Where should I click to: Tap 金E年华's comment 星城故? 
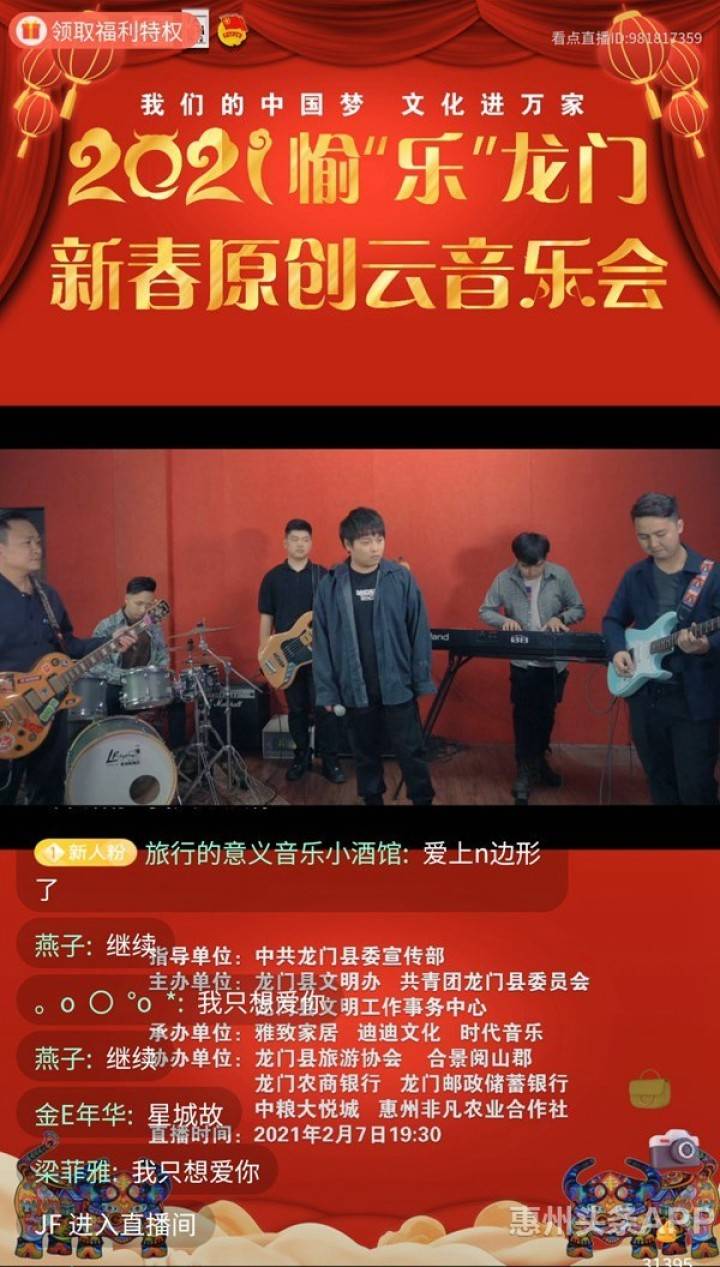pyautogui.click(x=129, y=1114)
